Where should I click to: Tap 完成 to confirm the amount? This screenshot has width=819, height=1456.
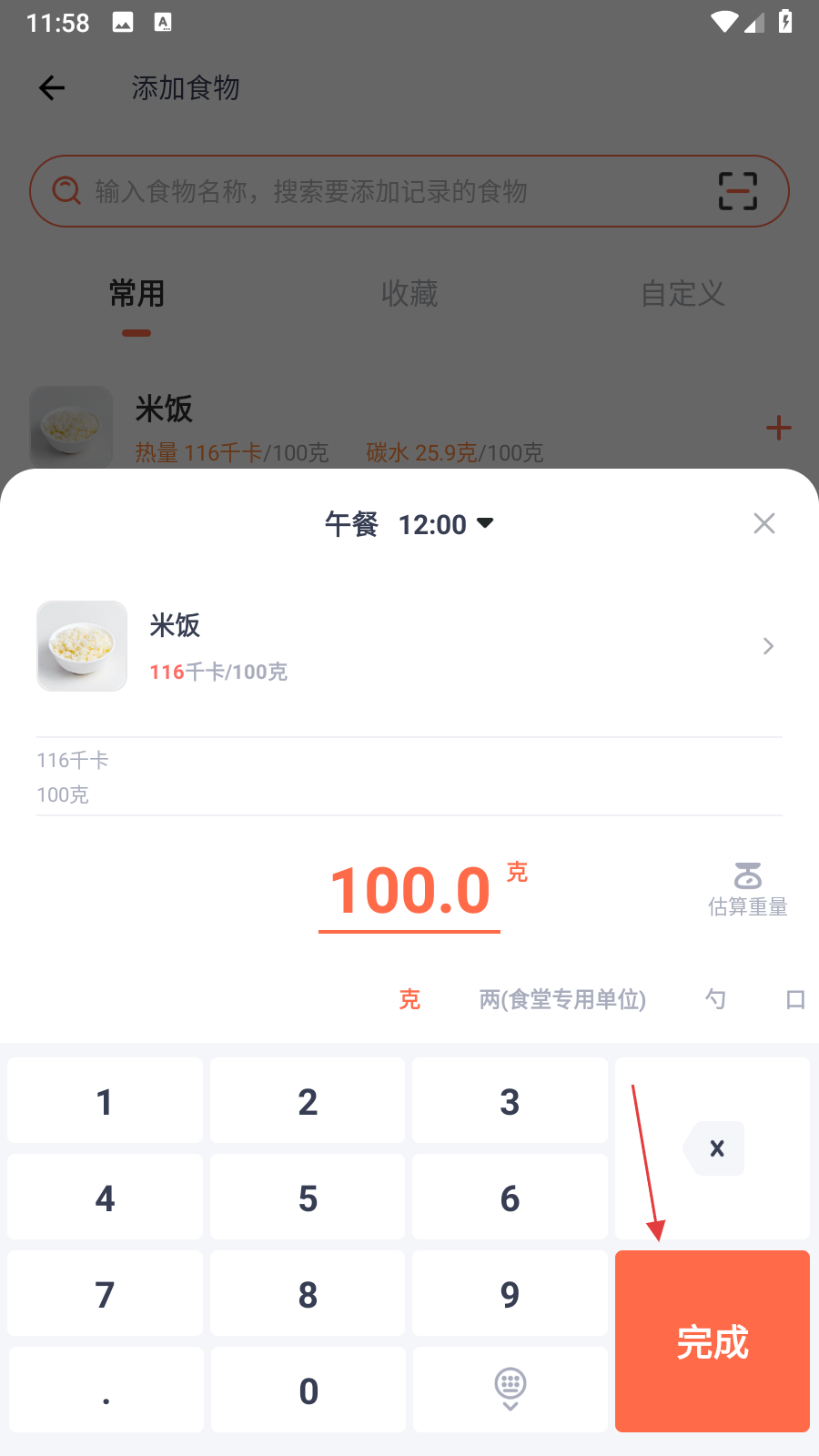tap(712, 1341)
